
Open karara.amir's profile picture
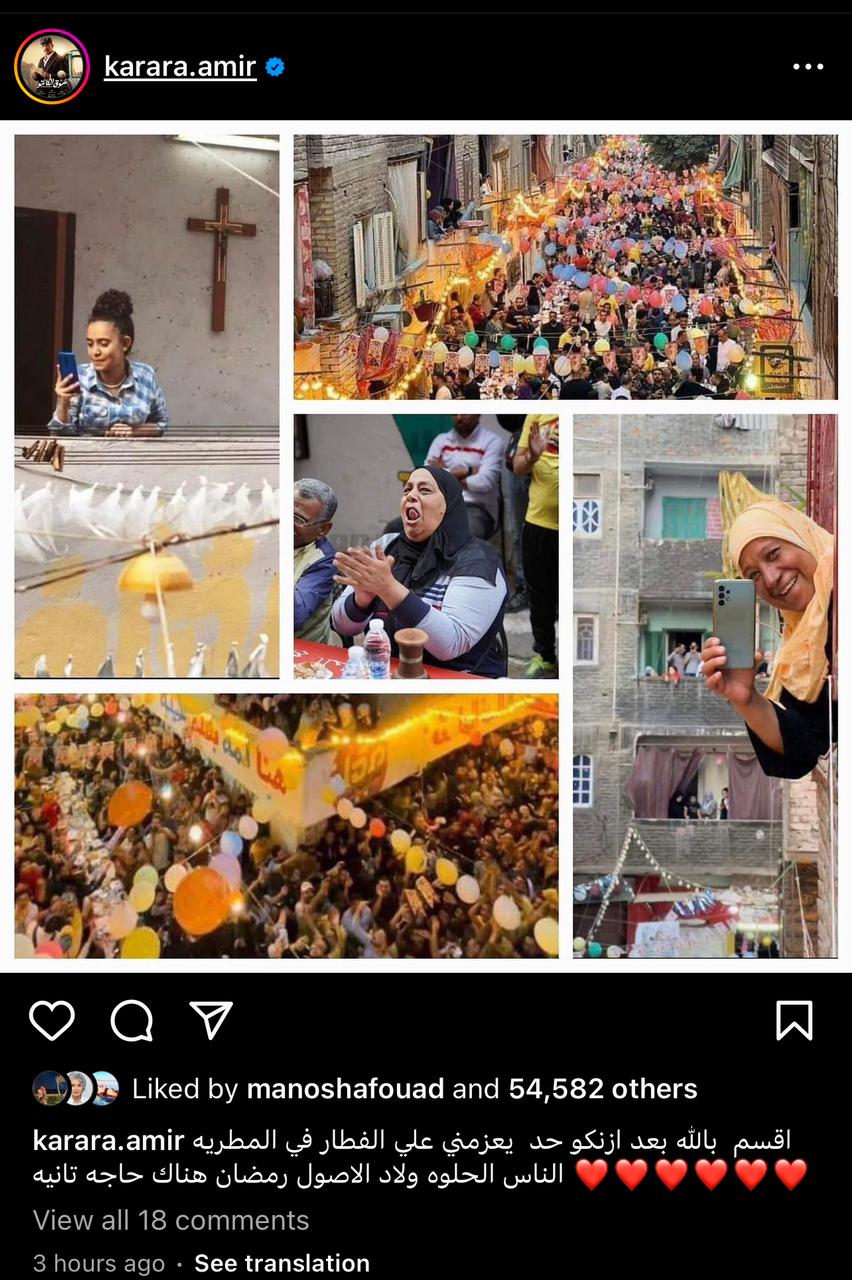52,67
